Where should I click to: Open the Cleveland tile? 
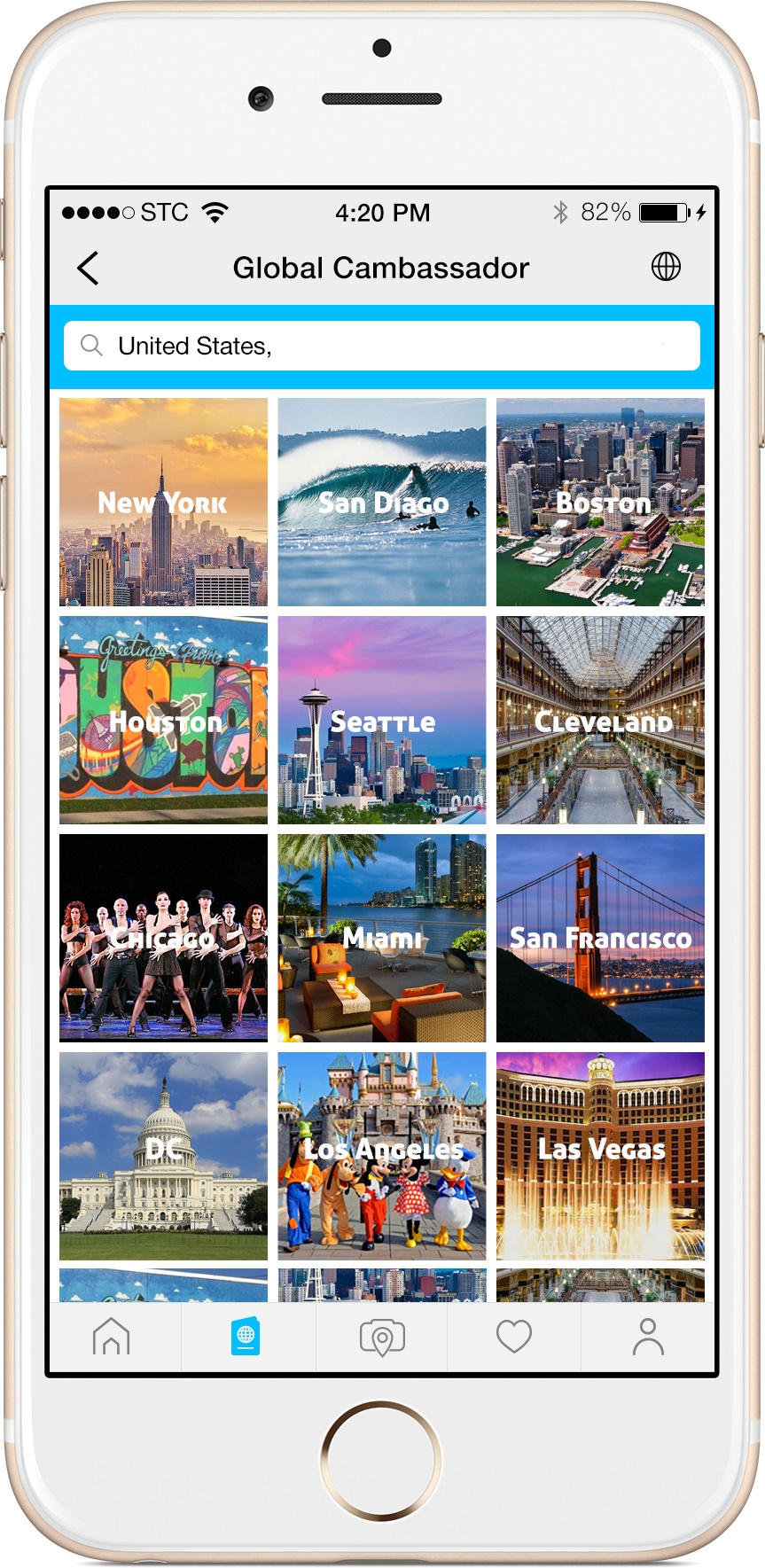600,720
